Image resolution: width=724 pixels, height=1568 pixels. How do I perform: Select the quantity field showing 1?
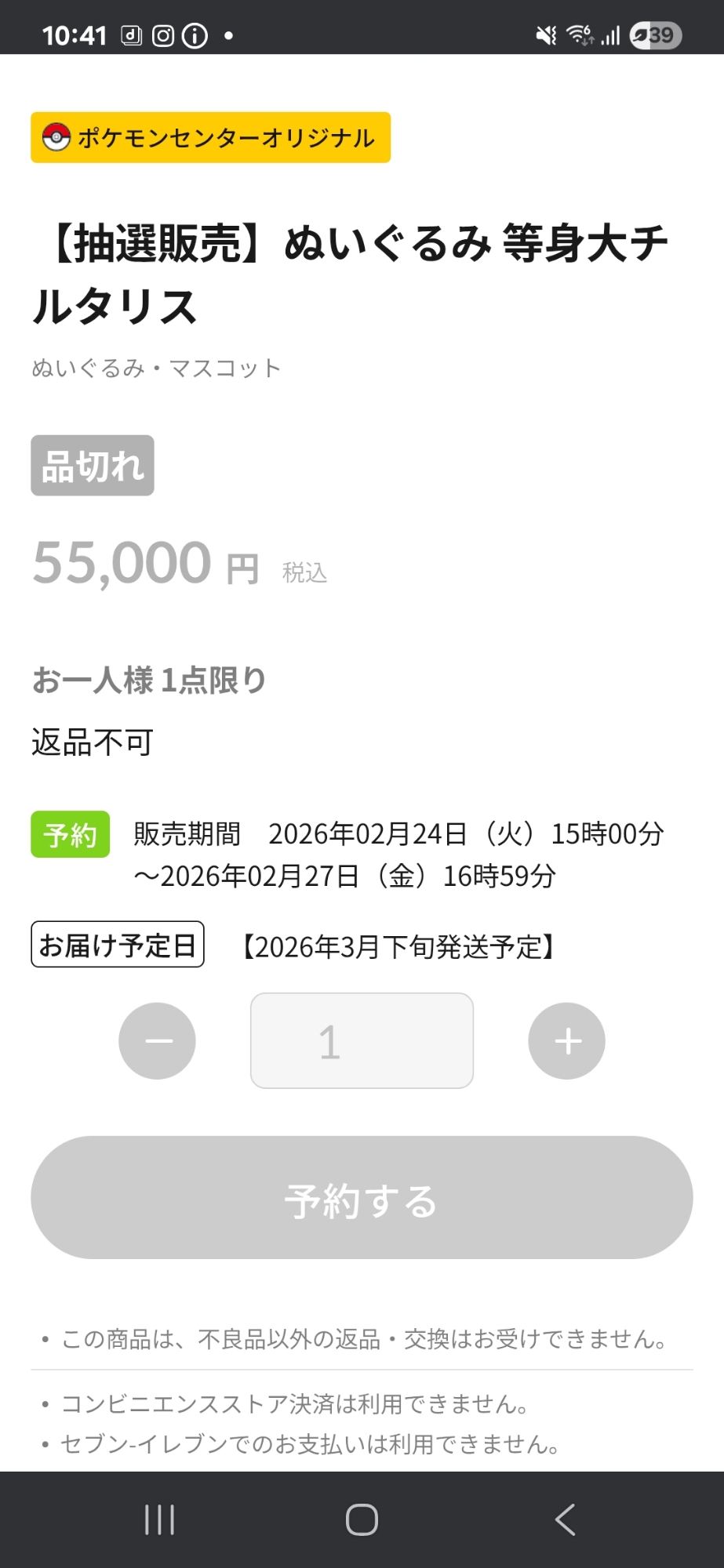(x=362, y=1040)
